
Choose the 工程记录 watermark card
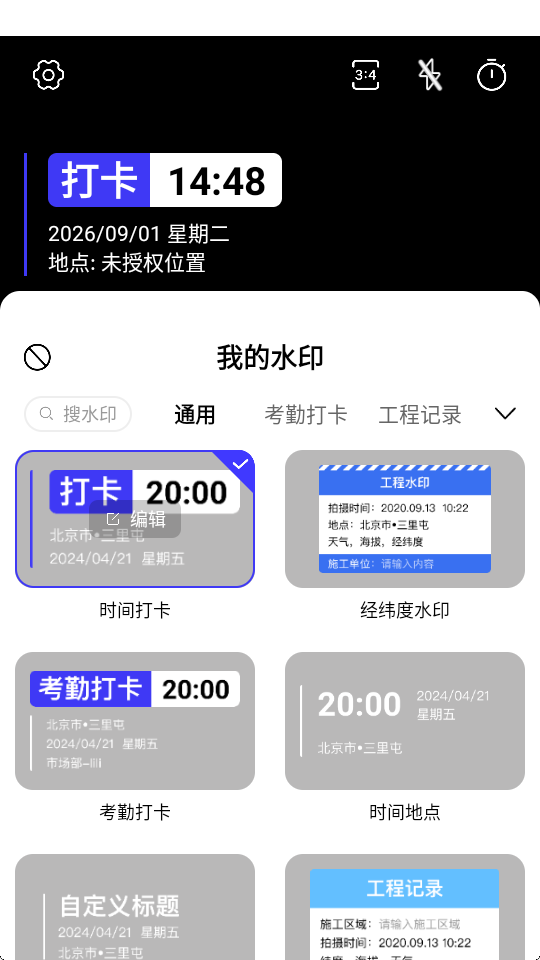point(405,907)
